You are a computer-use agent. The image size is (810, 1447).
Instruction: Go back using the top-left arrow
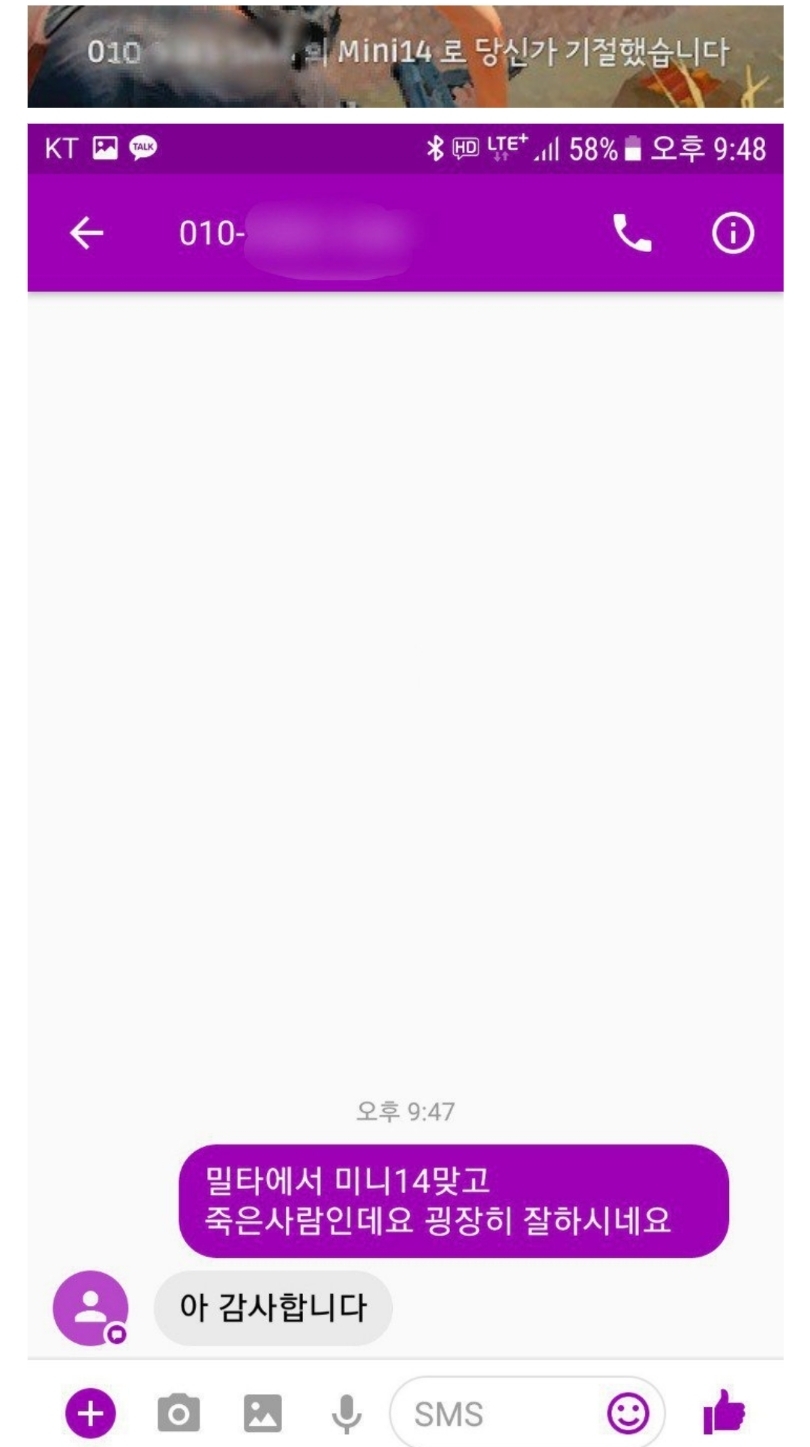click(x=86, y=233)
